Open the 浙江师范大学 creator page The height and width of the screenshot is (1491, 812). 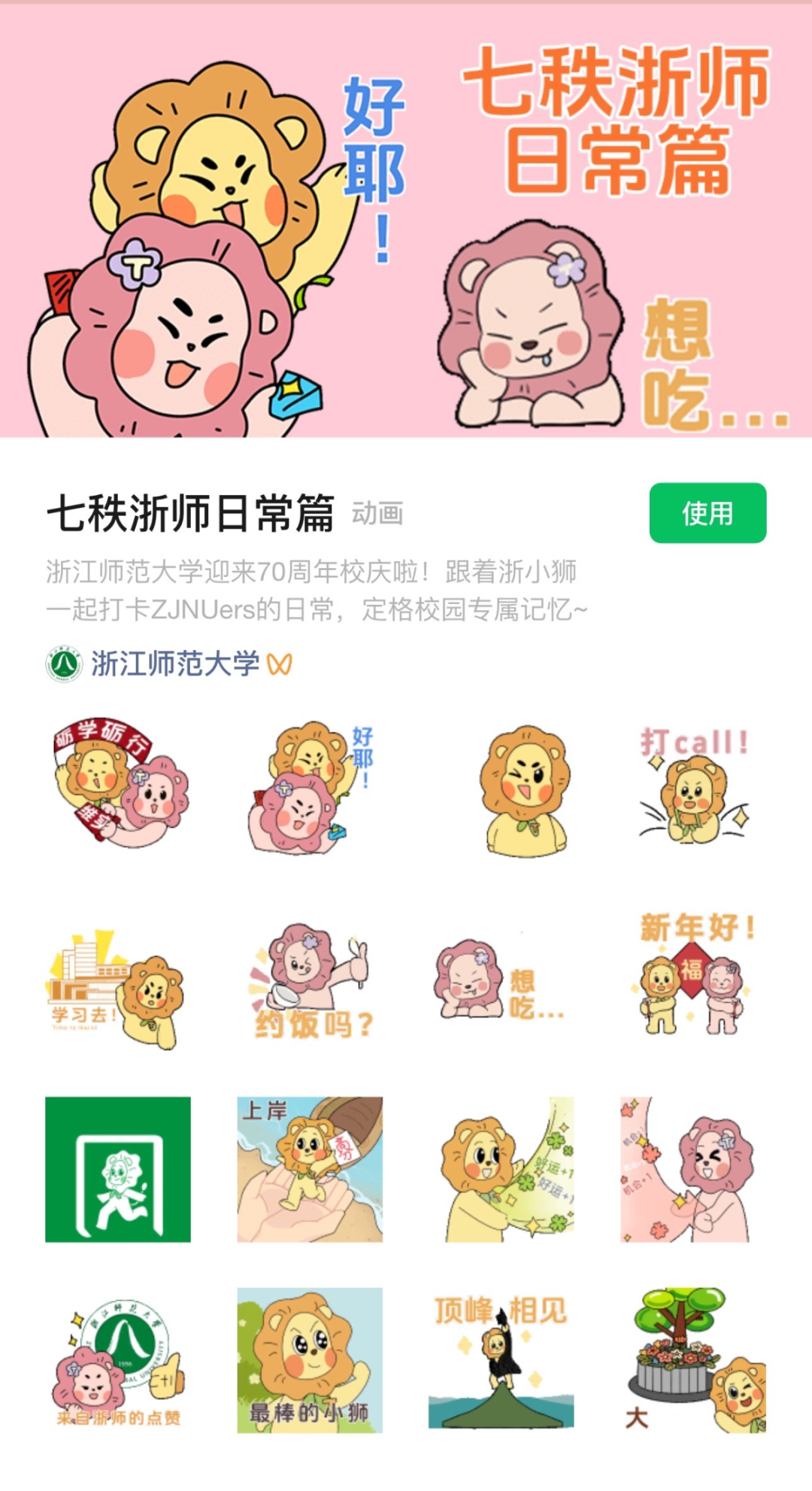(174, 664)
